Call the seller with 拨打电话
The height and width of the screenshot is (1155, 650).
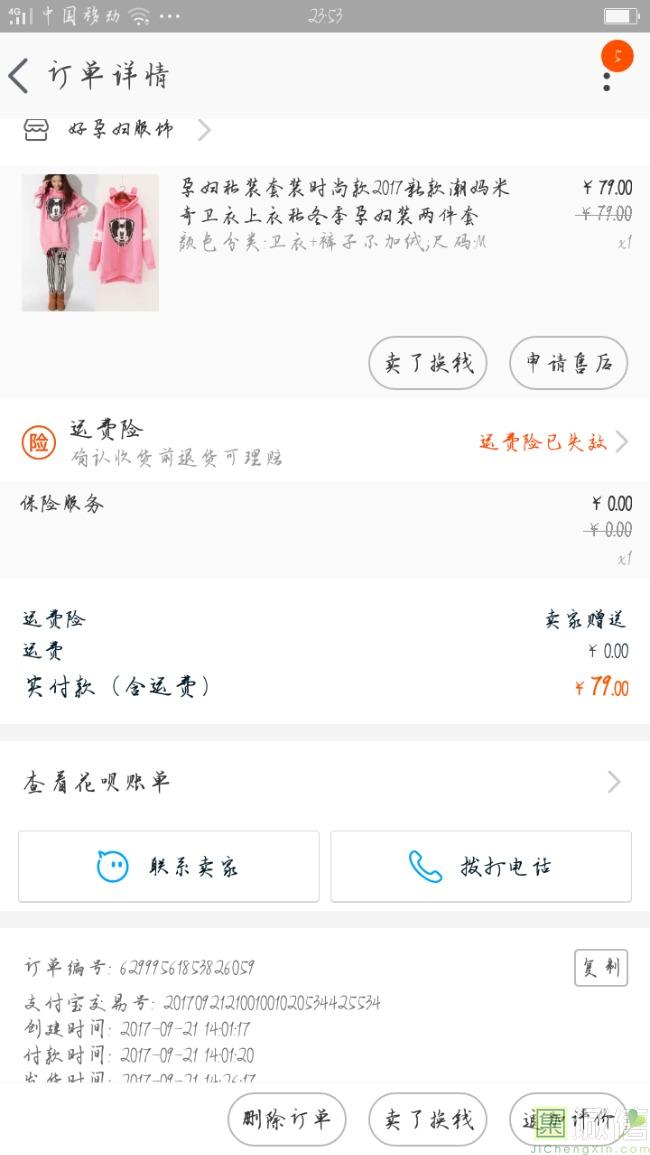click(x=481, y=866)
